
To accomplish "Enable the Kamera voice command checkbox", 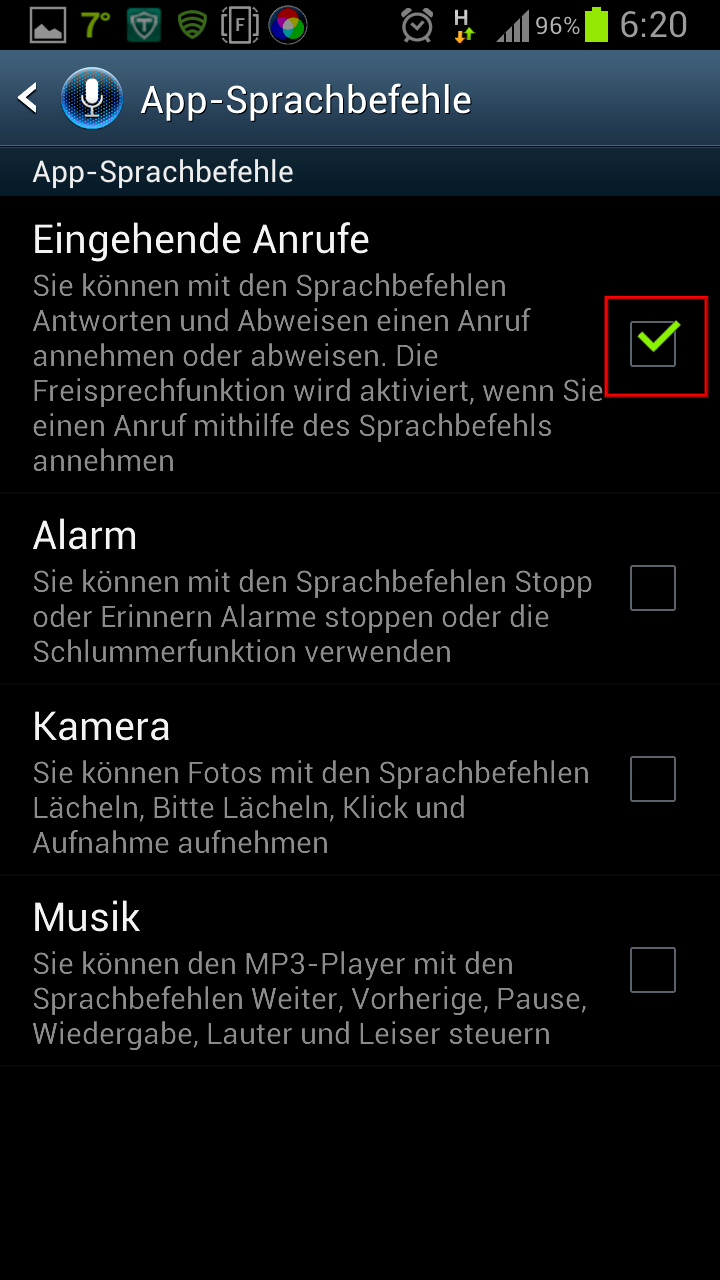I will point(653,779).
